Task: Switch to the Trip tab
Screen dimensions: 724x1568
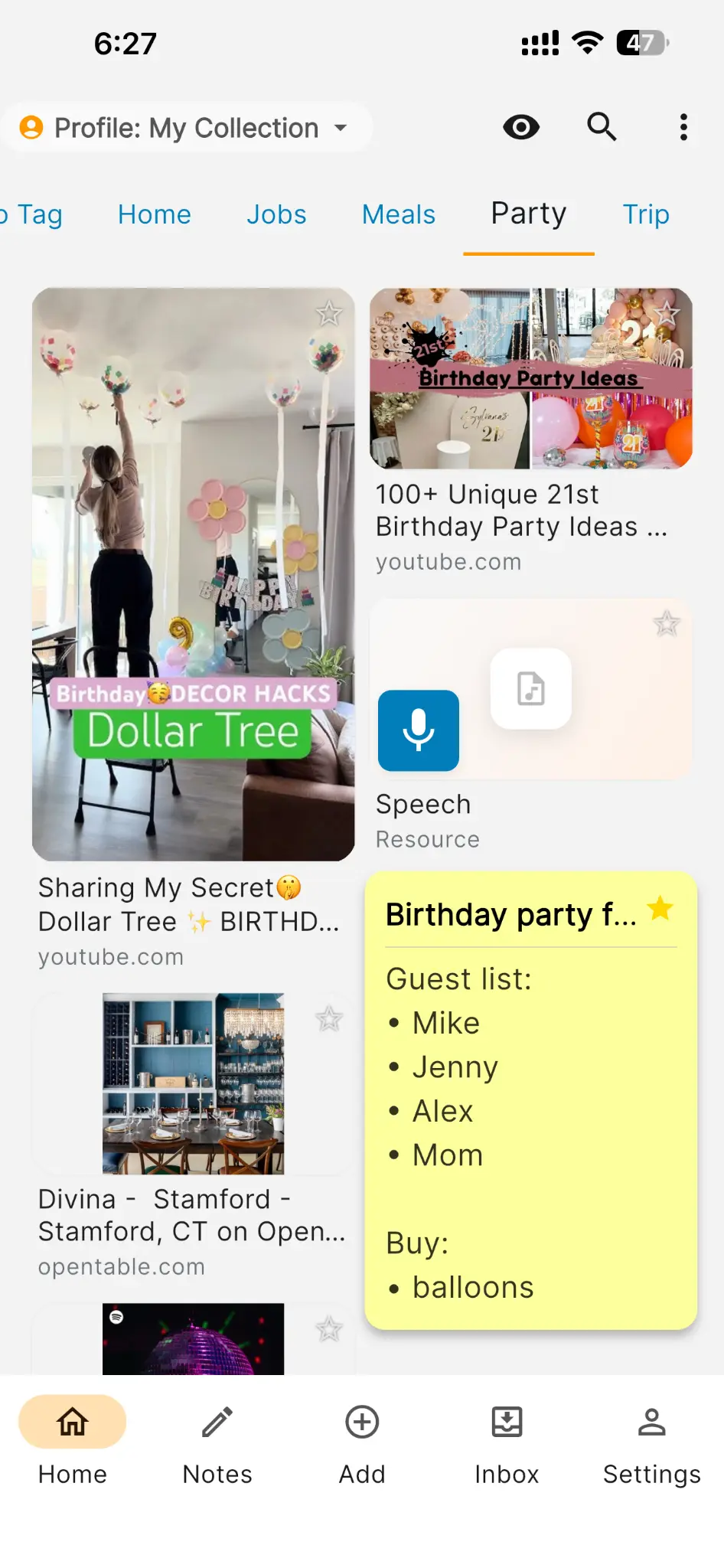Action: [645, 215]
